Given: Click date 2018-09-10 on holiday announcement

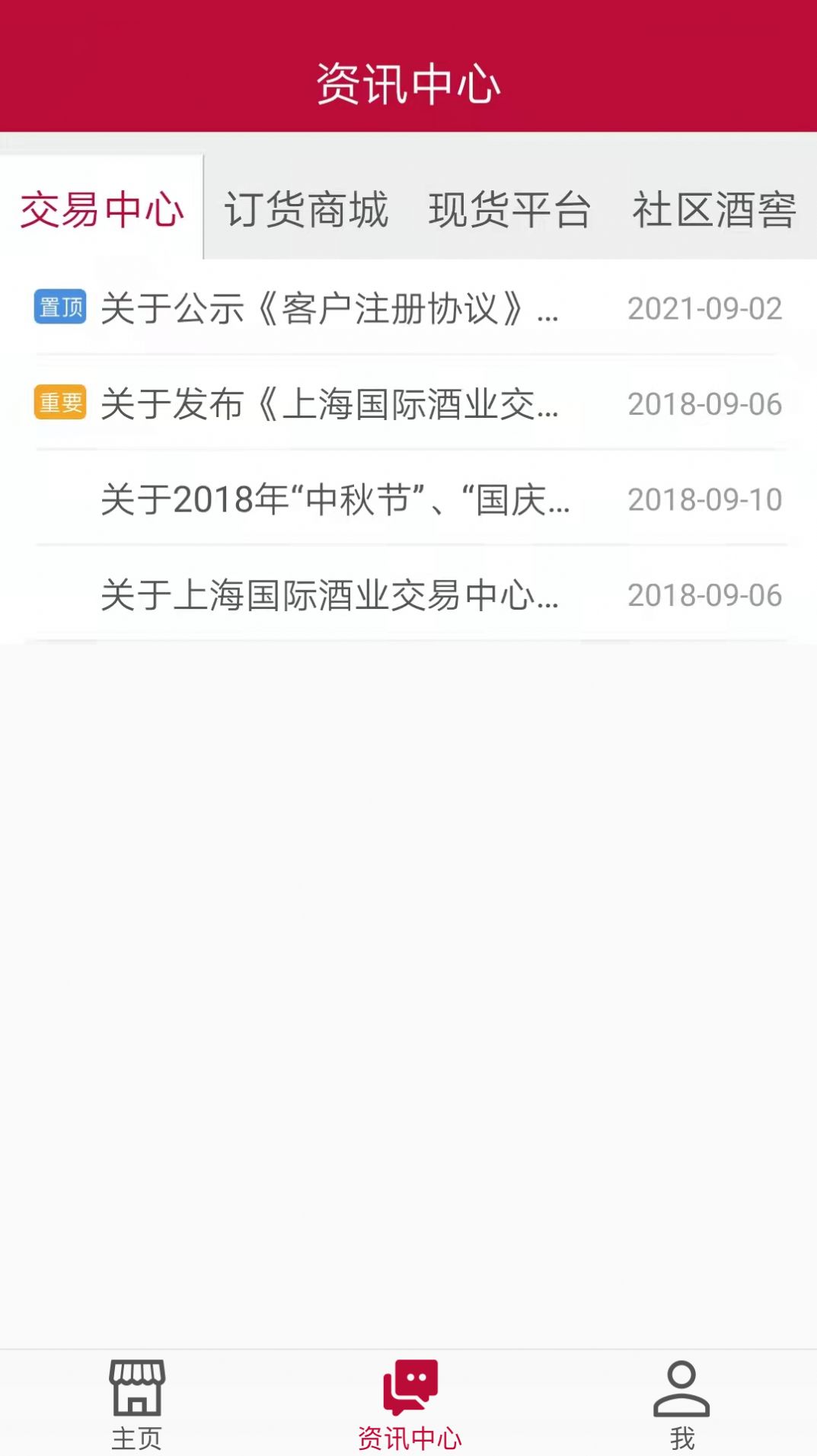Looking at the screenshot, I should tap(705, 499).
